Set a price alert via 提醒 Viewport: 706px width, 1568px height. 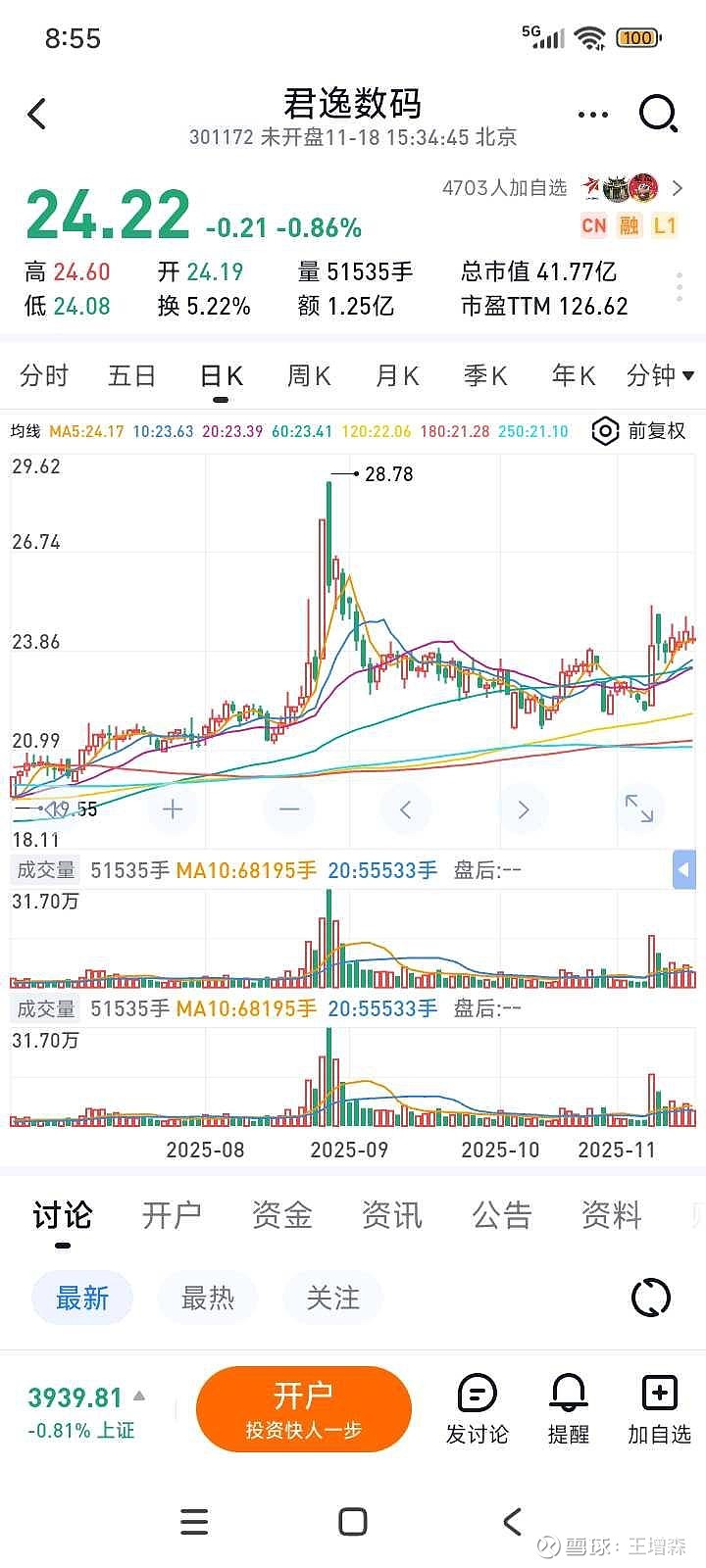(x=569, y=1409)
